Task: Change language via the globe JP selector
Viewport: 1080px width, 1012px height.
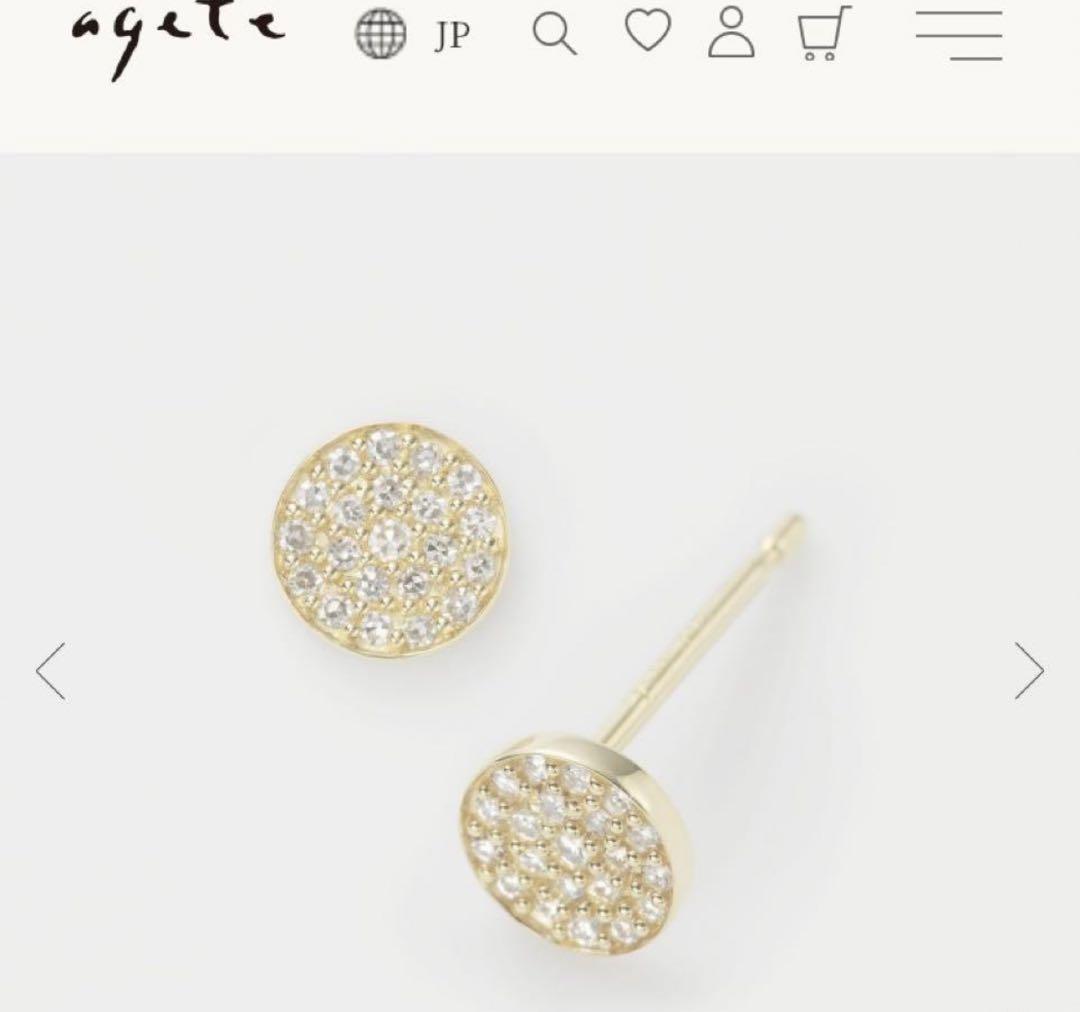Action: pyautogui.click(x=412, y=34)
